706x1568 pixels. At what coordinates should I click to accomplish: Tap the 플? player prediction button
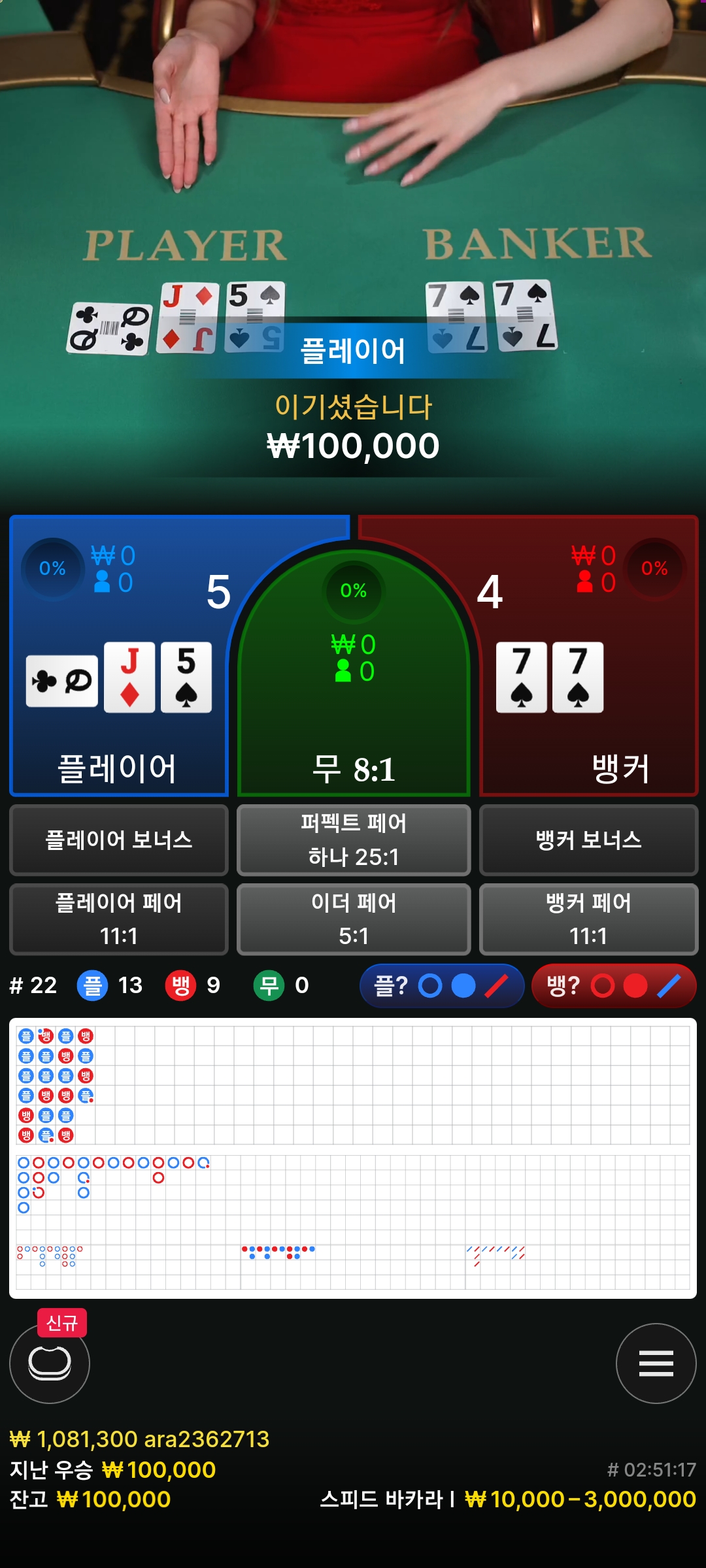(442, 986)
